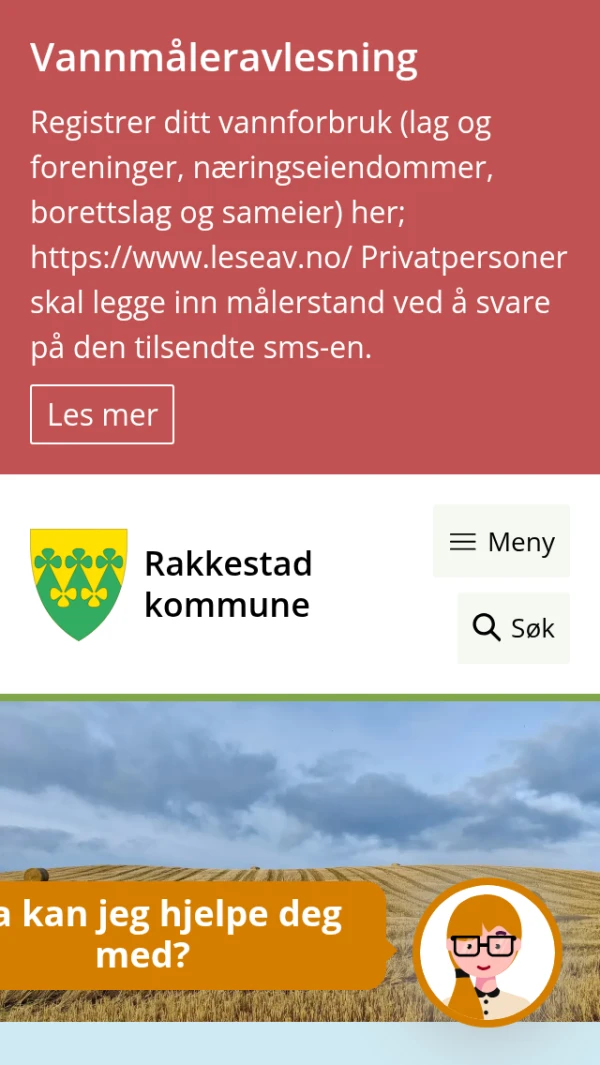Open the Meny navigation menu
This screenshot has width=600, height=1065.
(501, 541)
